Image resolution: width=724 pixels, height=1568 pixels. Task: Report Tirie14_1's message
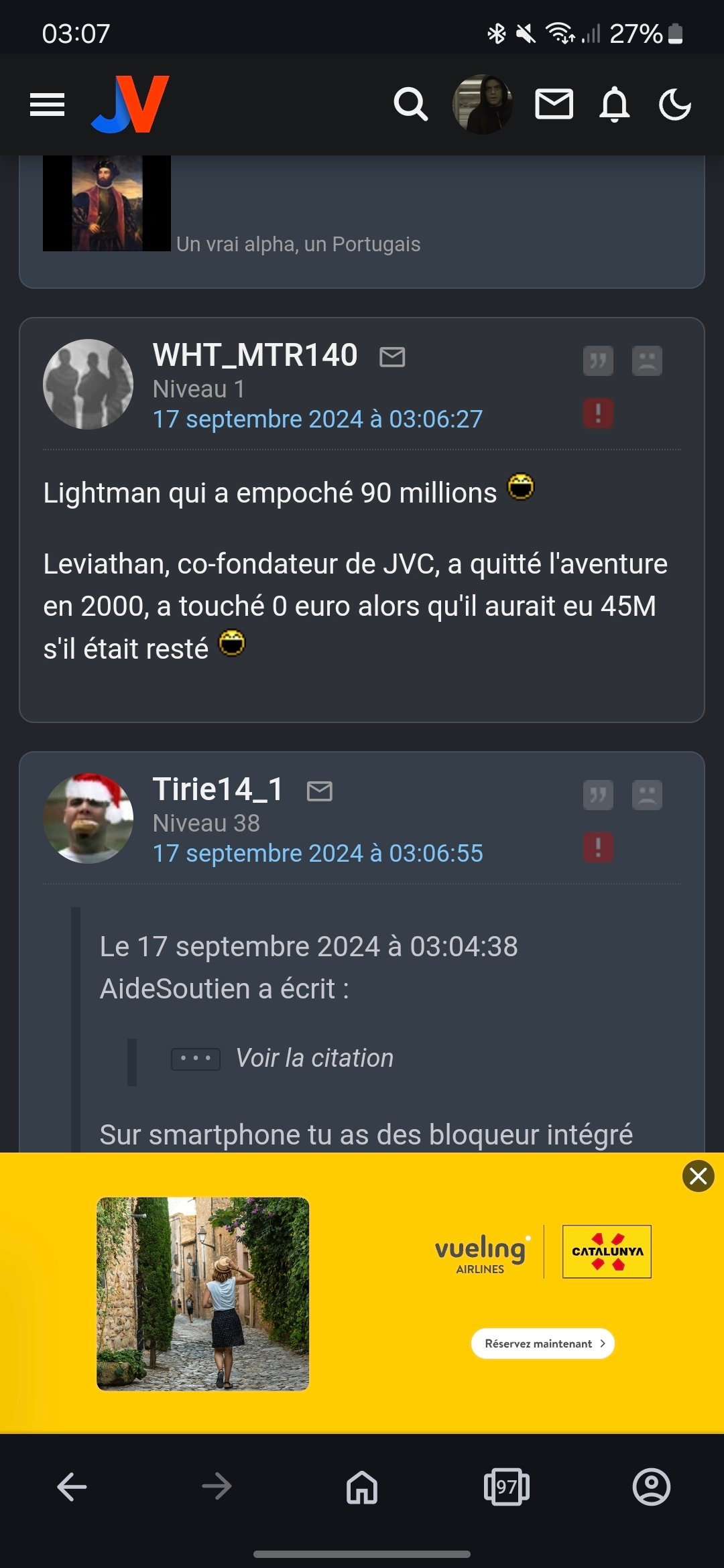tap(598, 847)
